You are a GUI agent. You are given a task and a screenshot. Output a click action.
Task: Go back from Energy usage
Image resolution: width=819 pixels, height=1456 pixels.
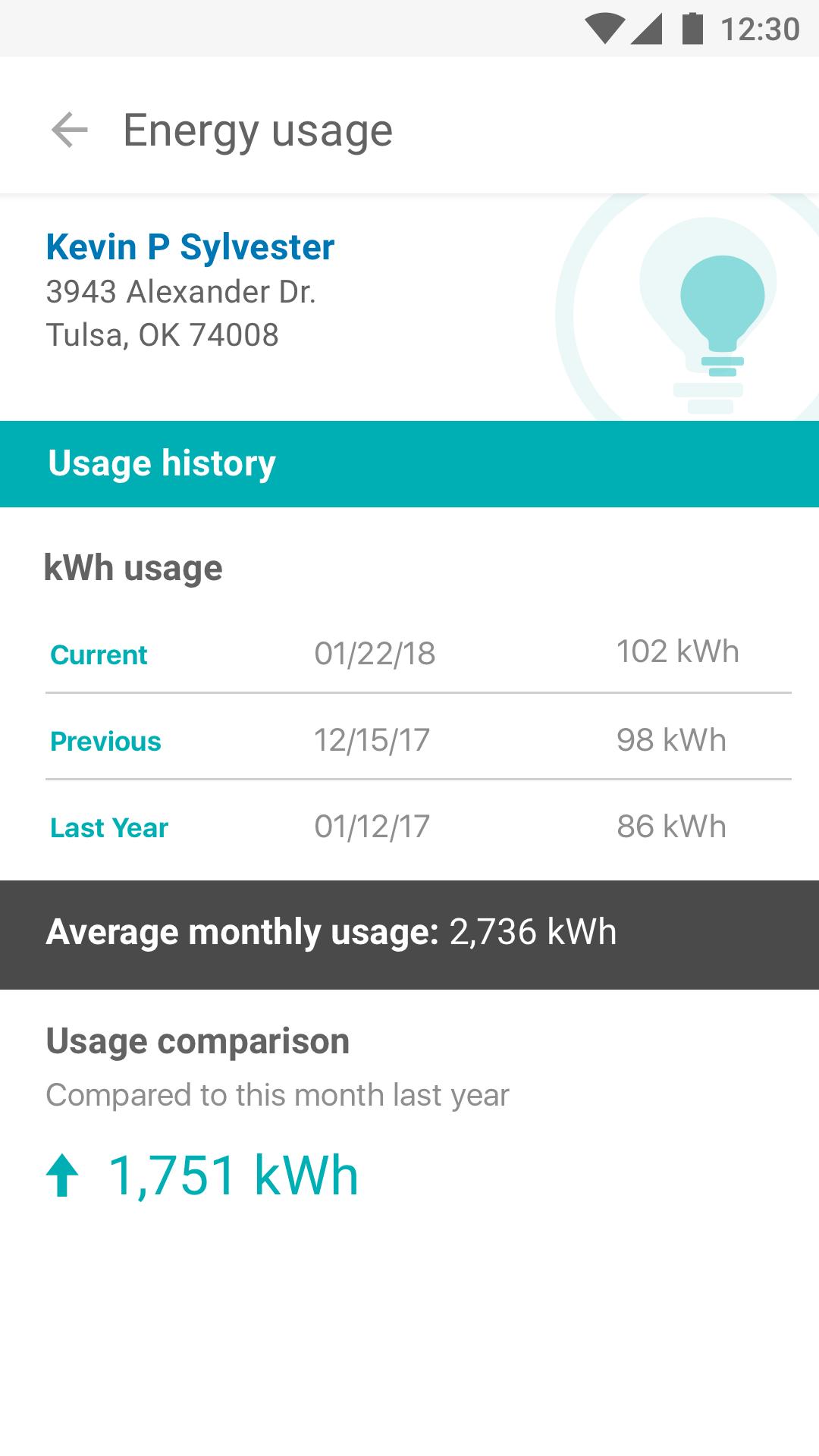[69, 130]
